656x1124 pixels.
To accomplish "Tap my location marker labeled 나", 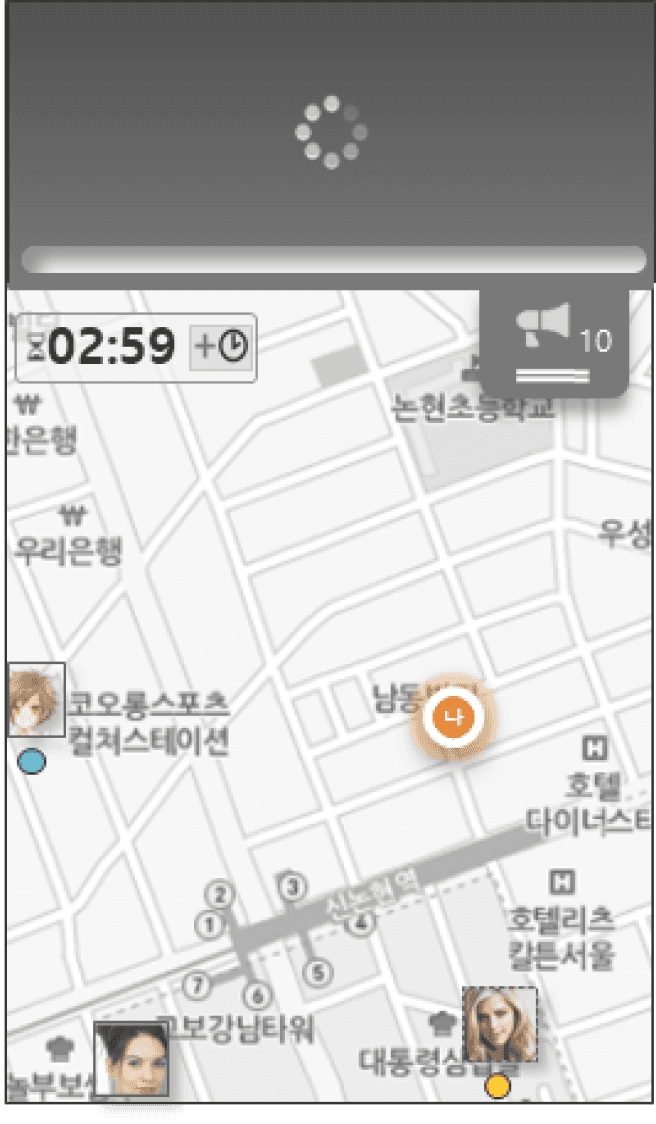I will tap(452, 718).
